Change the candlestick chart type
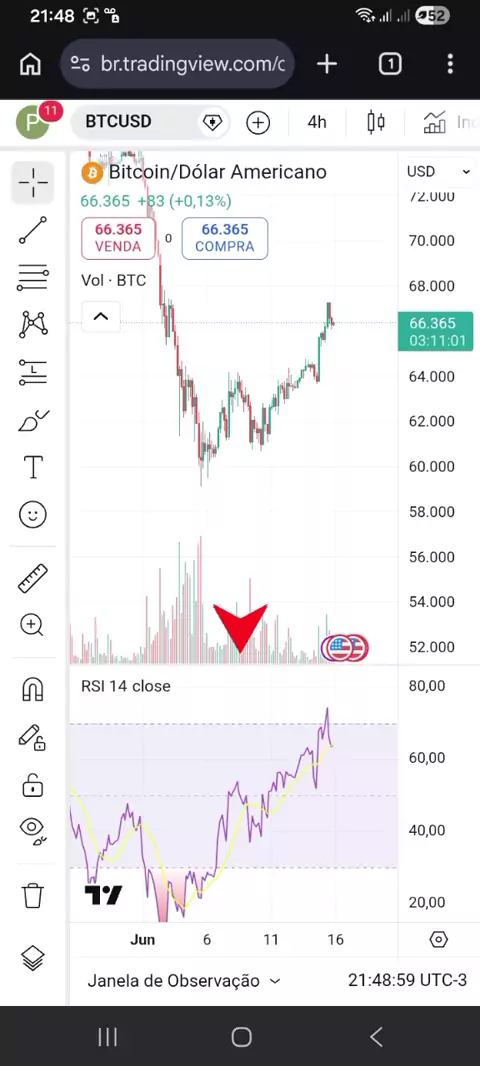Image resolution: width=480 pixels, height=1066 pixels. tap(375, 122)
